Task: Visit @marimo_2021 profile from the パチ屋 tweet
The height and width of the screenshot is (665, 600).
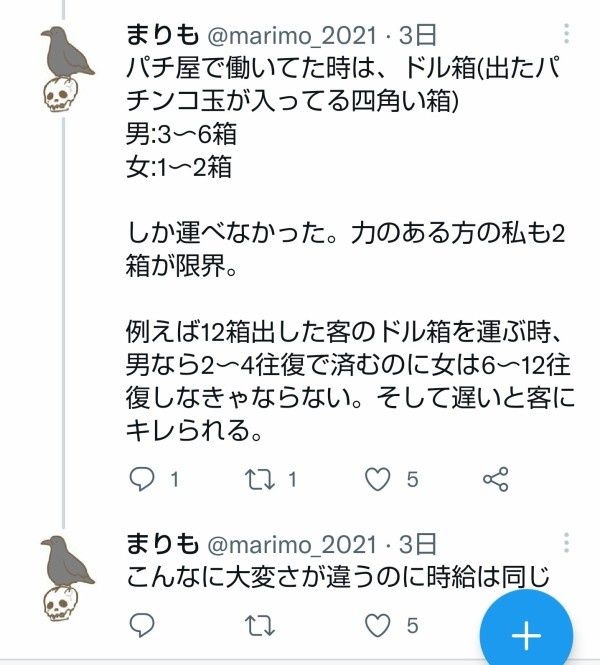Action: coord(290,37)
